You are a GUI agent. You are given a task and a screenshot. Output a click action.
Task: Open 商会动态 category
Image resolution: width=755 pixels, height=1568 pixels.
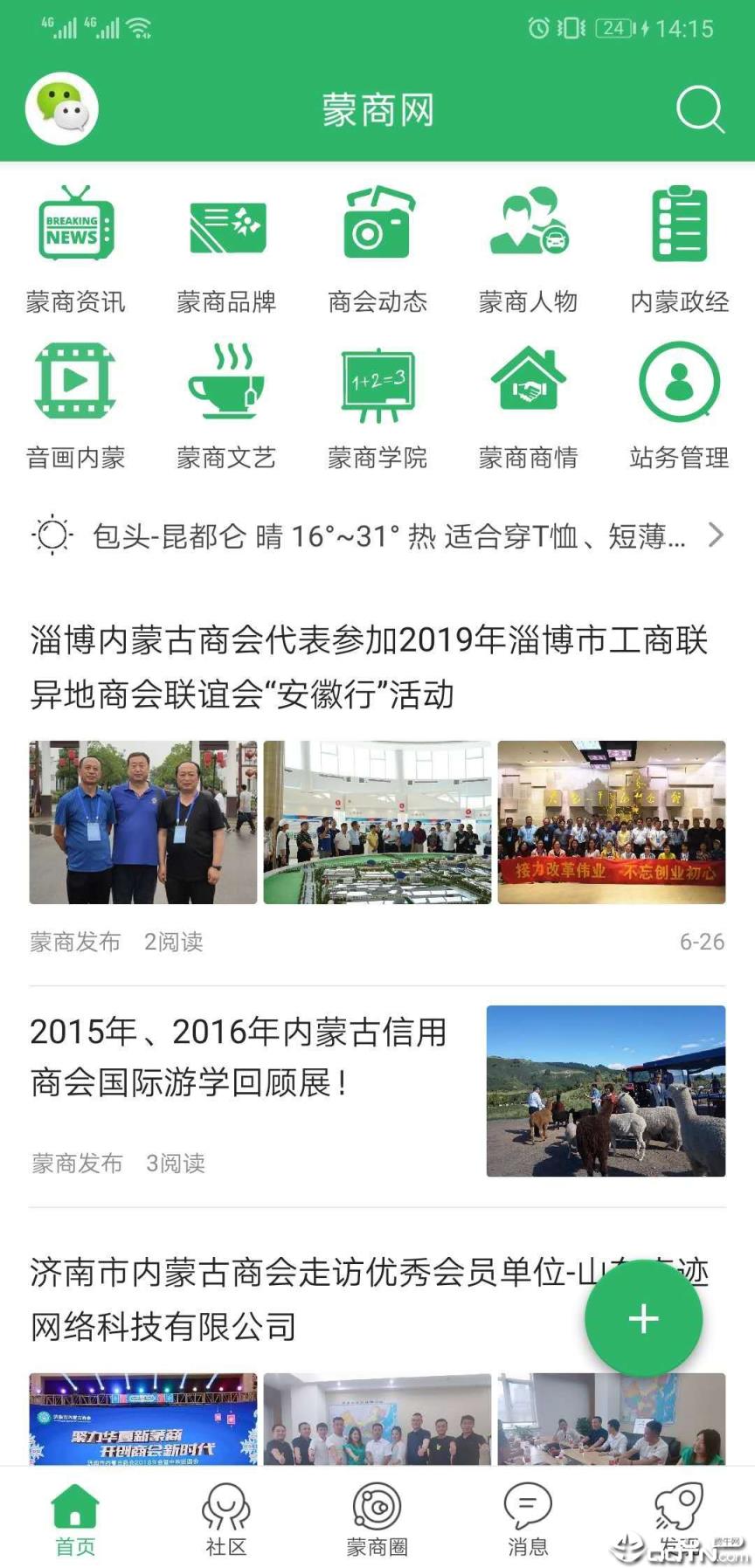(377, 248)
